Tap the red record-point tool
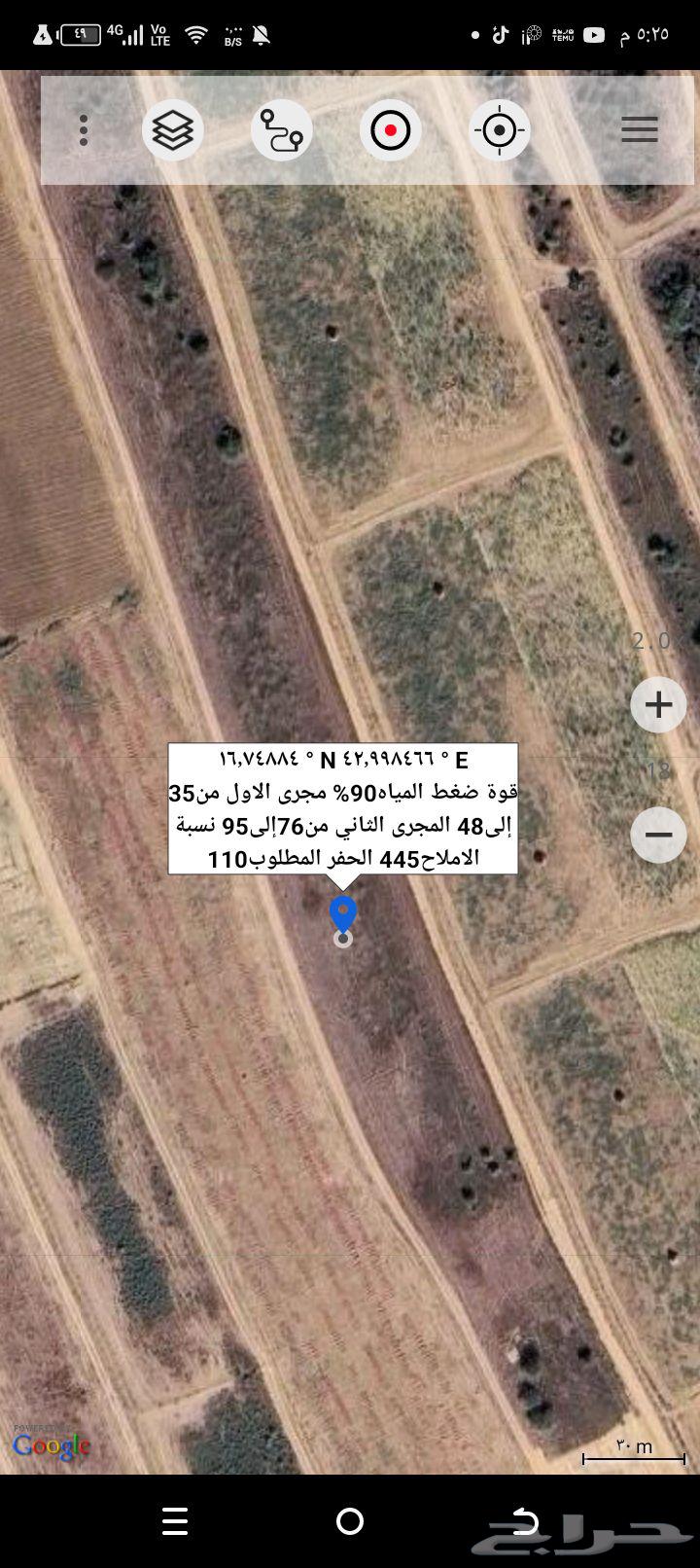700x1568 pixels. (x=390, y=128)
